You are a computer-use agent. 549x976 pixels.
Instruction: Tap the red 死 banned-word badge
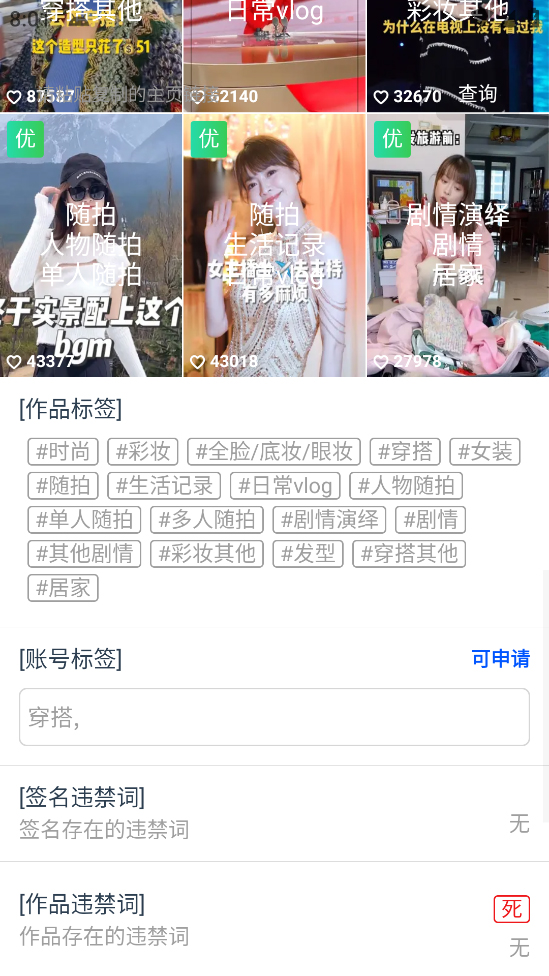coord(512,909)
